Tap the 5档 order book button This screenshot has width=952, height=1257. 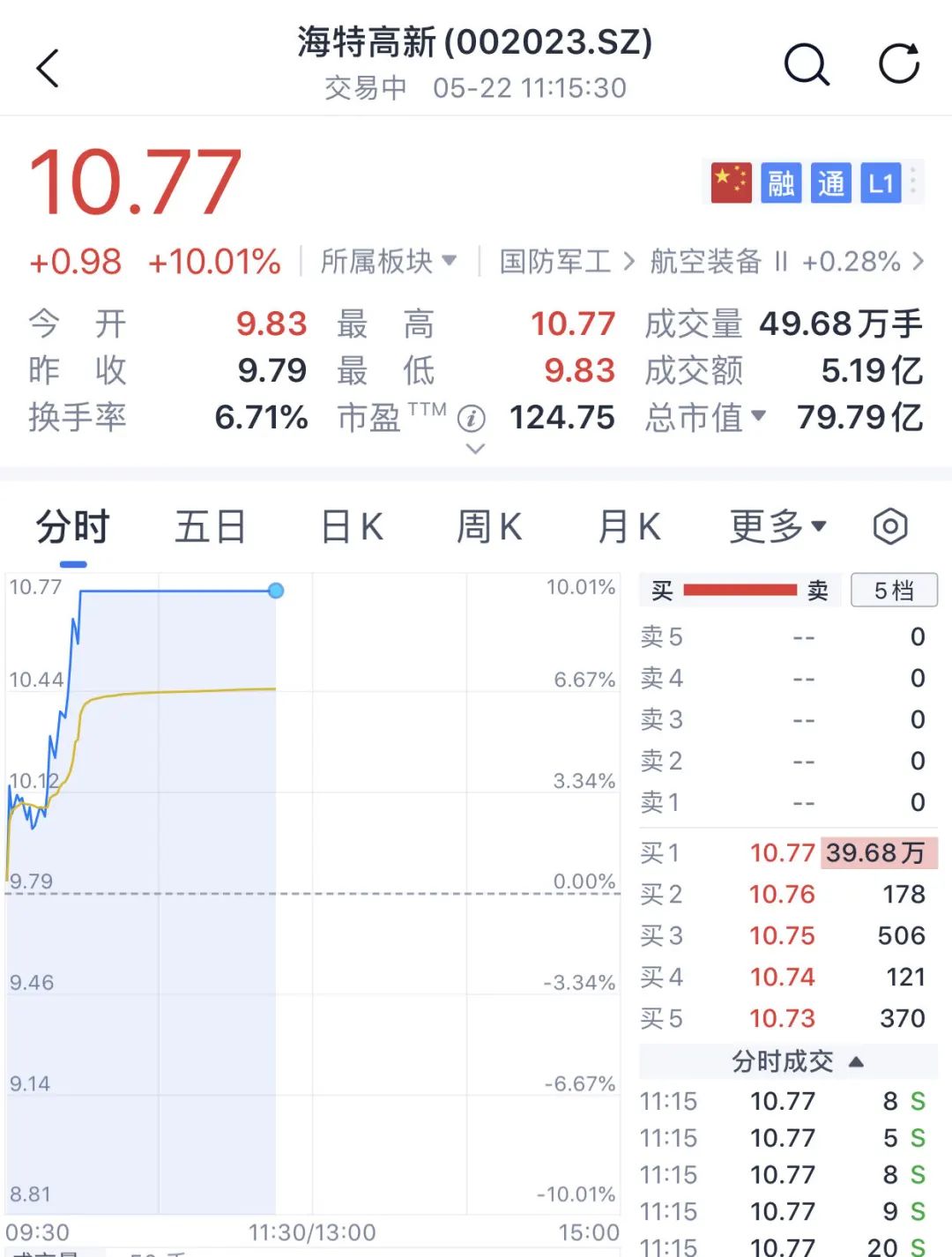tap(894, 591)
